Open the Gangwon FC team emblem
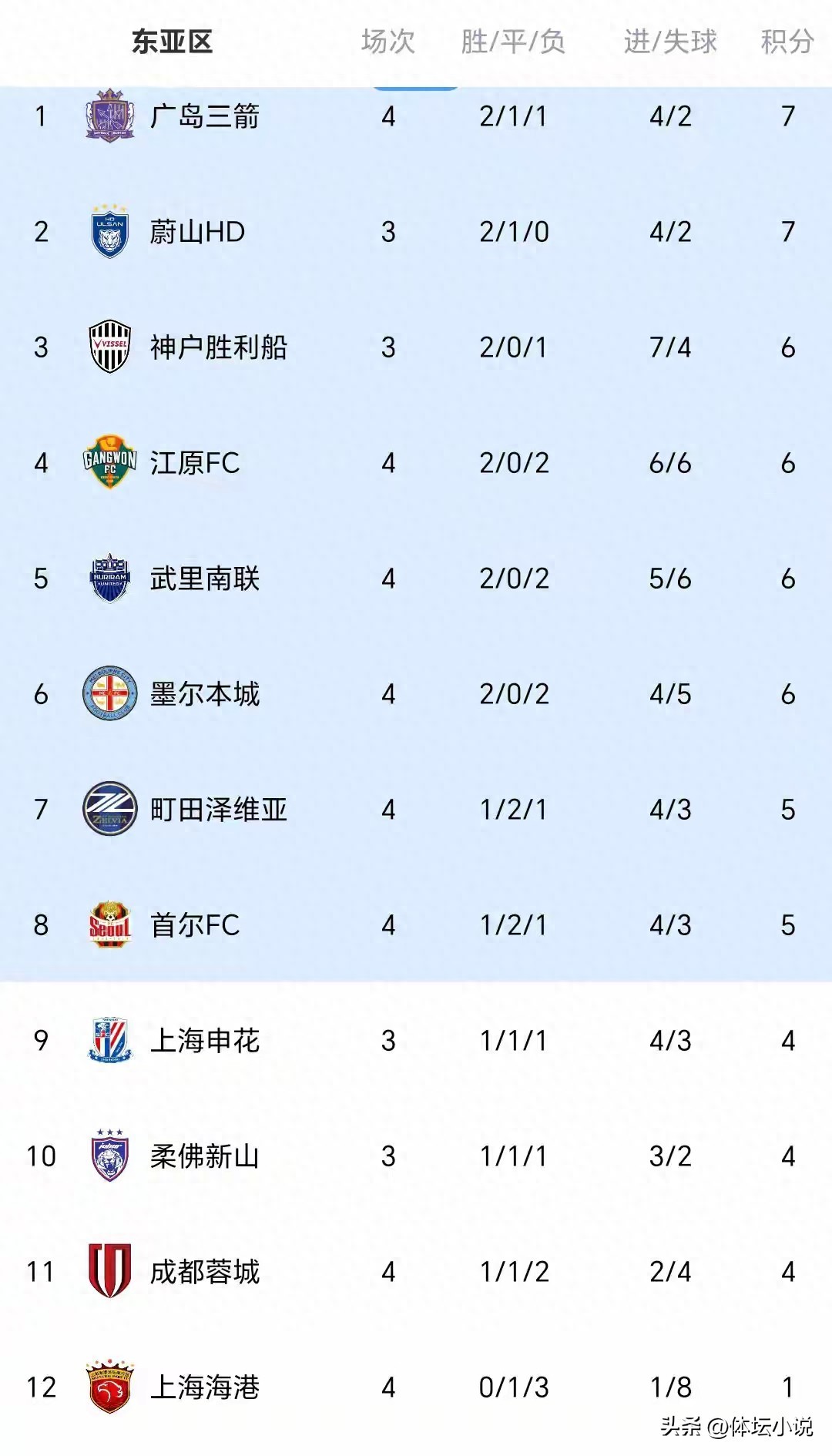832x1456 pixels. [110, 463]
